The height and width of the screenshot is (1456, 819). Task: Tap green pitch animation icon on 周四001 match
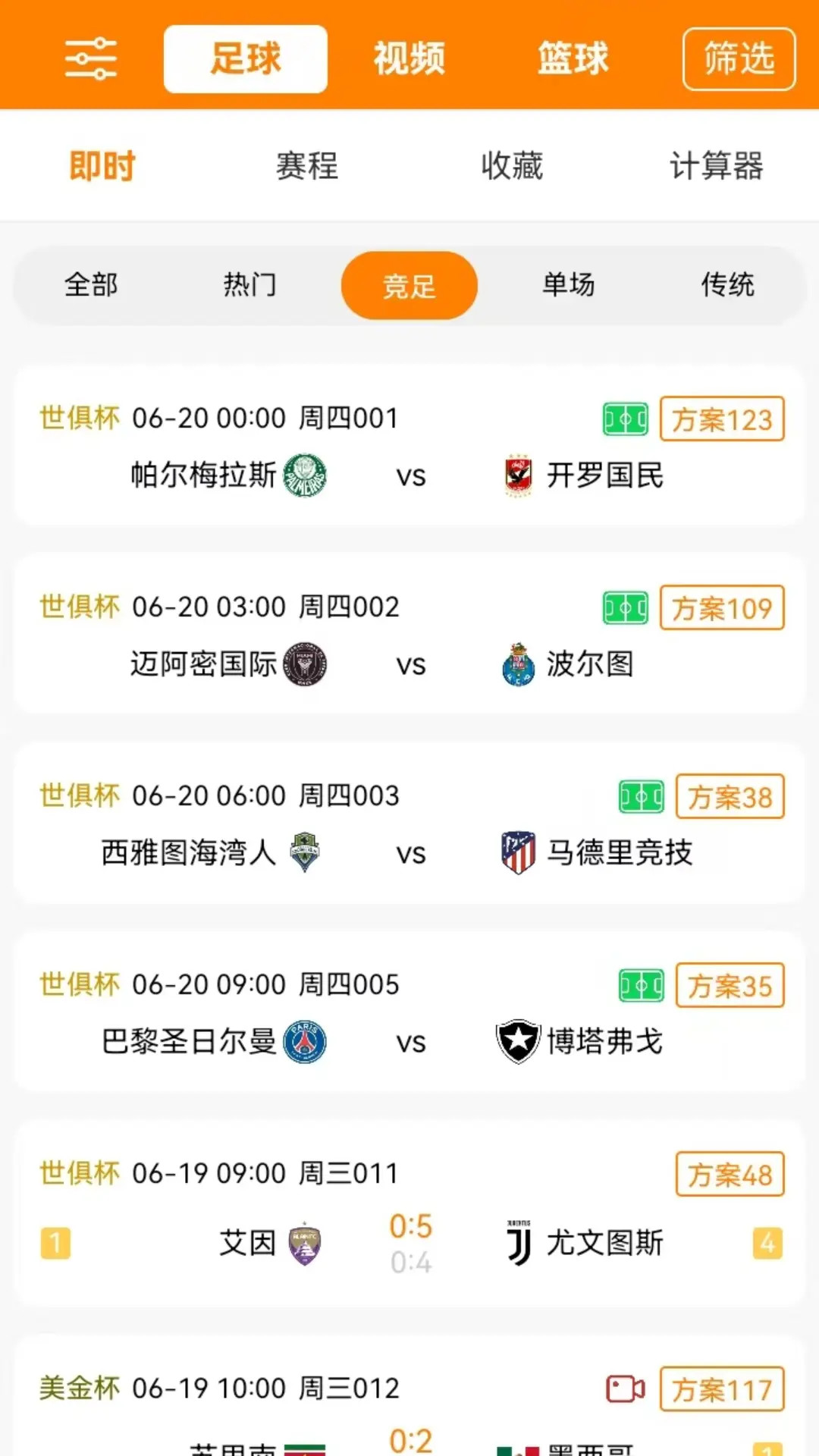pyautogui.click(x=624, y=418)
